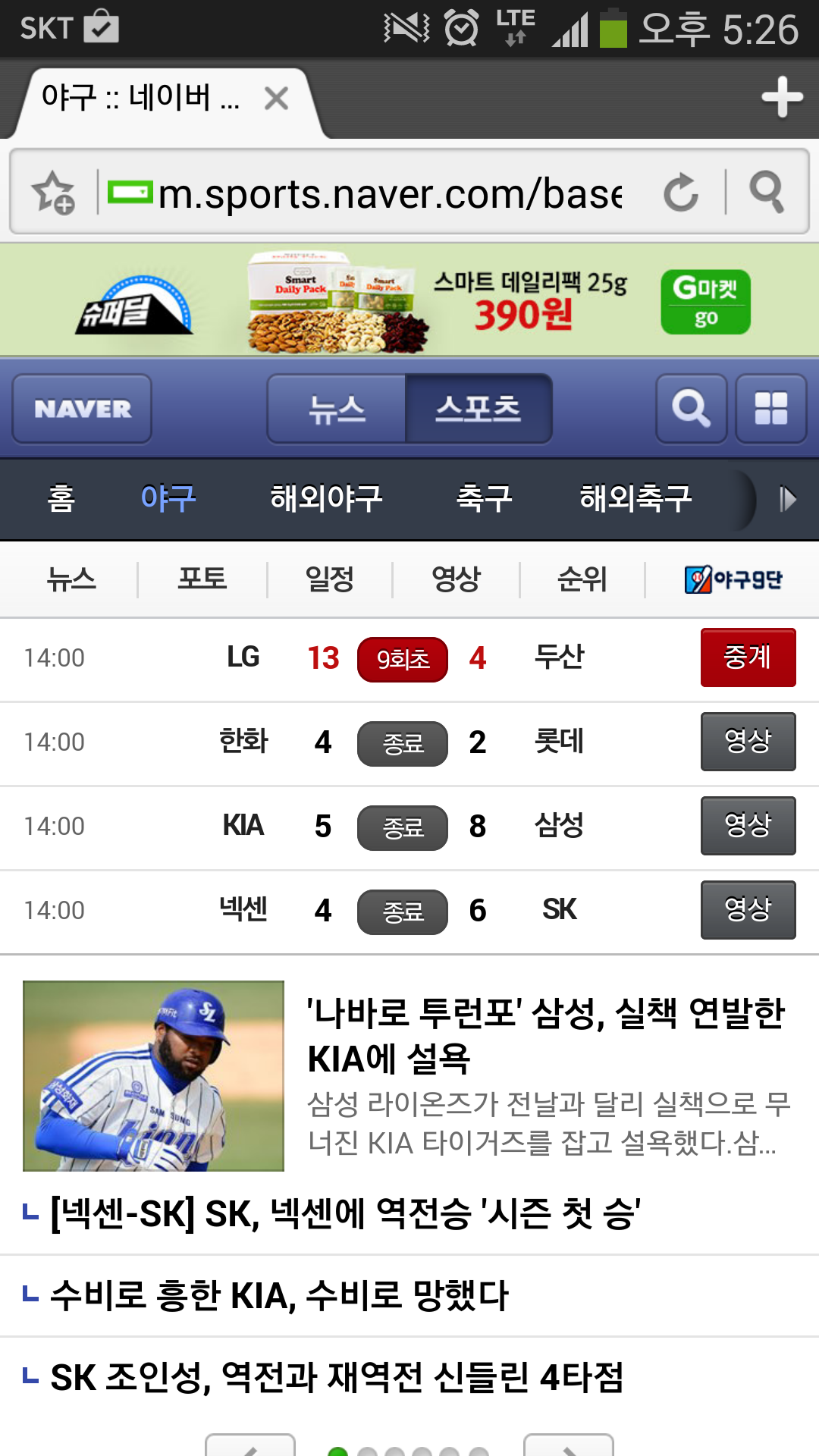Bookmark this page with the star icon
The width and height of the screenshot is (819, 1456).
click(x=54, y=192)
